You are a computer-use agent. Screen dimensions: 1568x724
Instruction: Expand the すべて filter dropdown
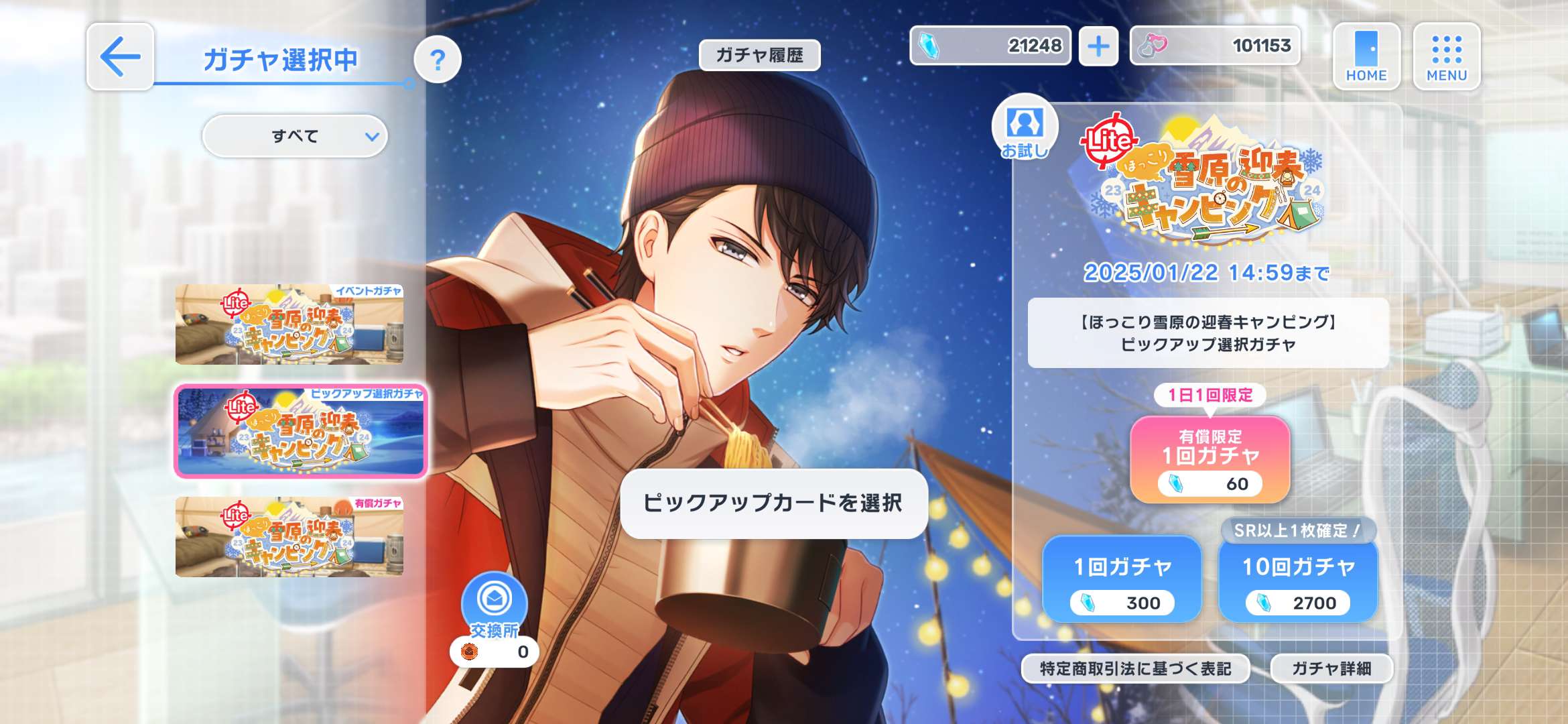[x=295, y=136]
